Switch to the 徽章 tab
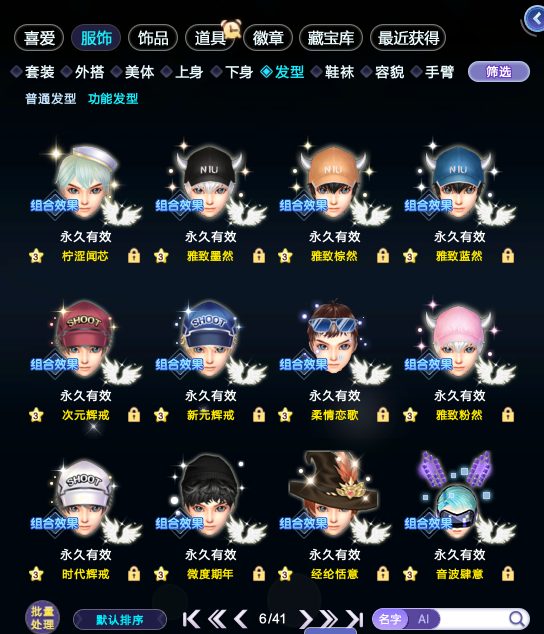 [268, 38]
